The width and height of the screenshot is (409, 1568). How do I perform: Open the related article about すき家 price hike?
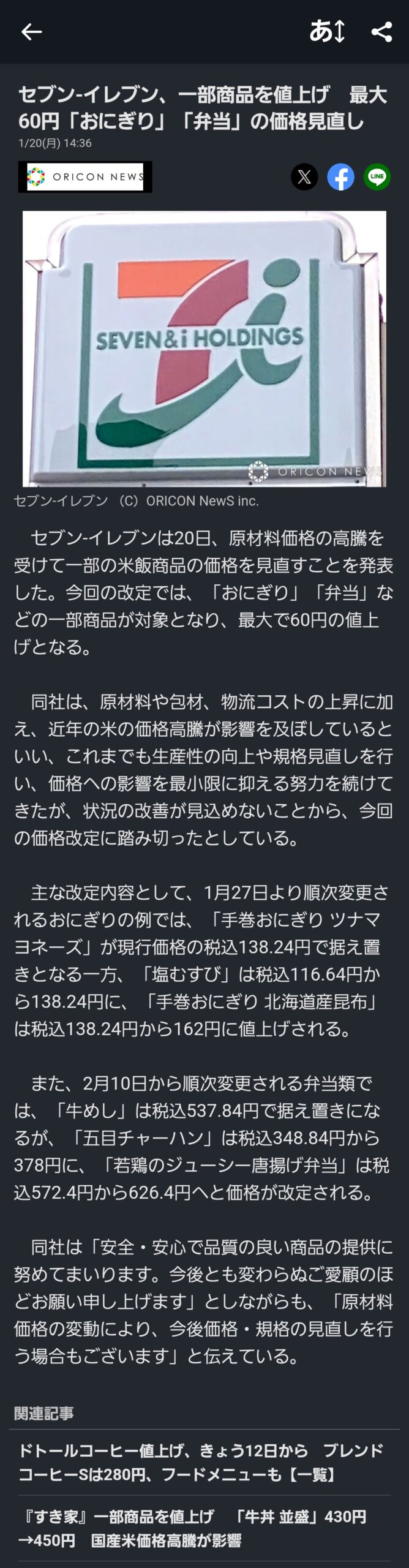tap(192, 1528)
